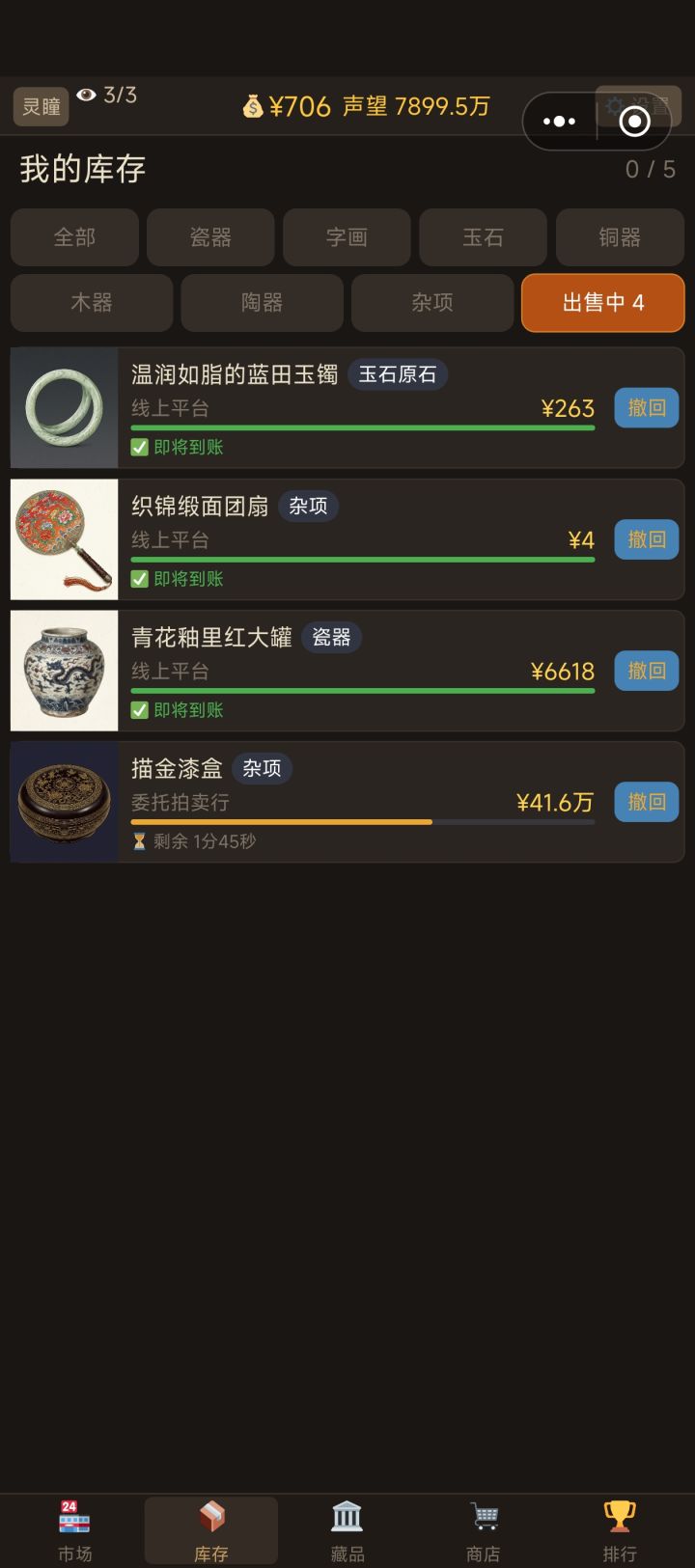
Task: Select the 玉石 jade category filter
Action: point(483,237)
